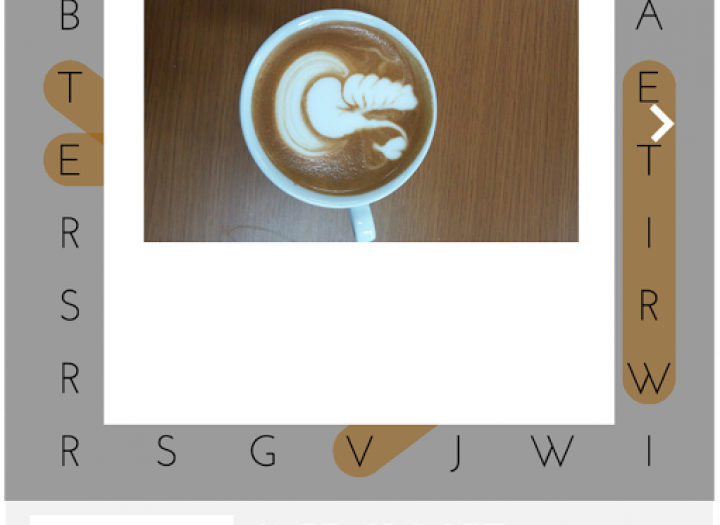The image size is (720, 525).
Task: Go to the next photo arrow
Action: (x=661, y=123)
